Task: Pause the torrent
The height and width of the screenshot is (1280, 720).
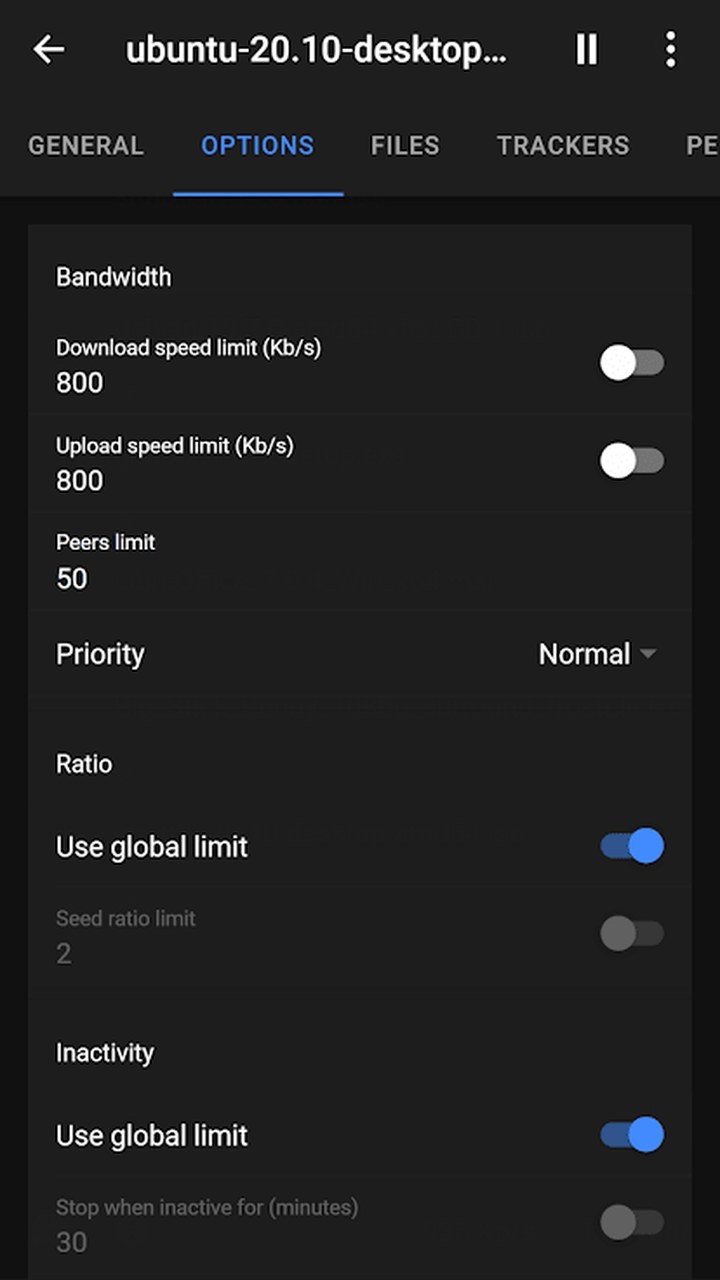Action: (586, 49)
